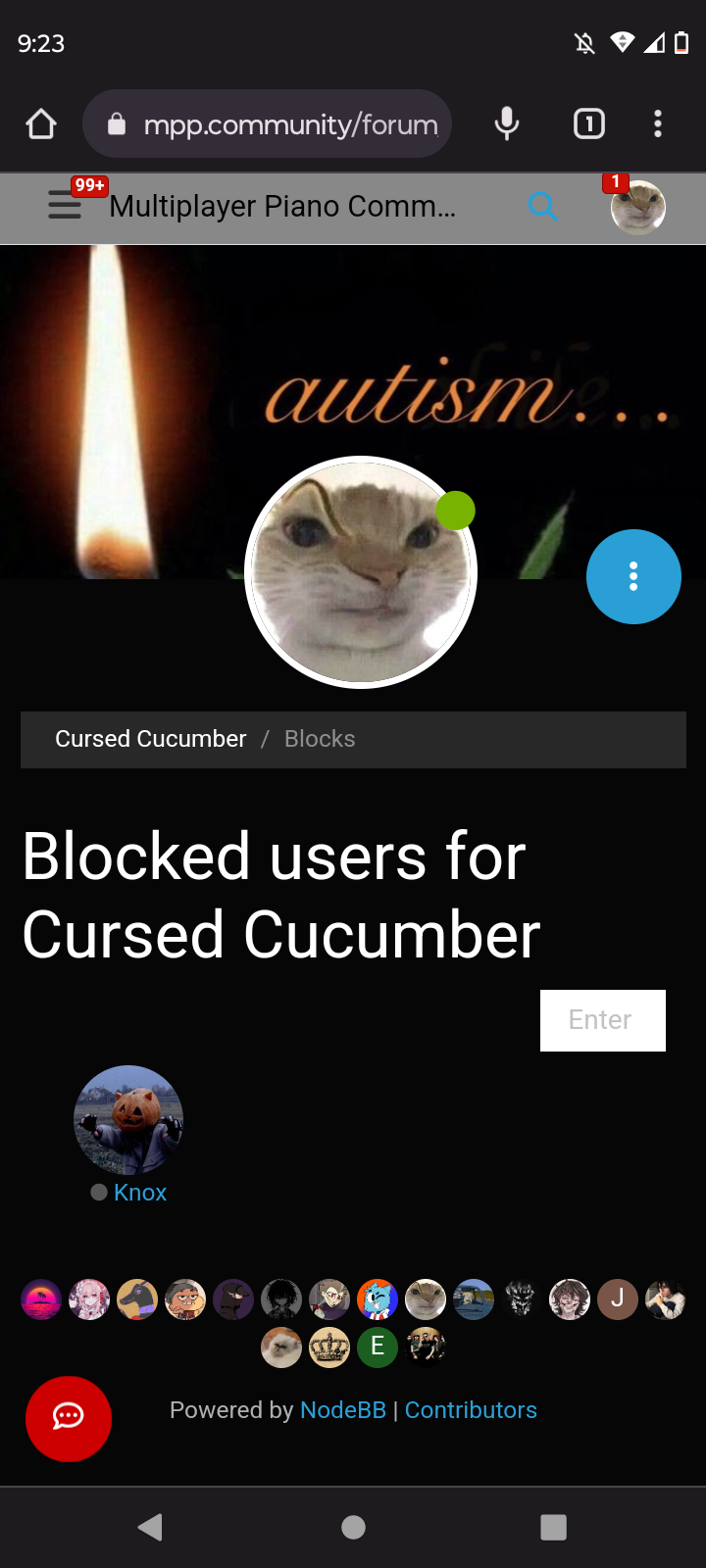Screen dimensions: 706x1568
Task: Open the user avatar menu in header
Action: 637,208
